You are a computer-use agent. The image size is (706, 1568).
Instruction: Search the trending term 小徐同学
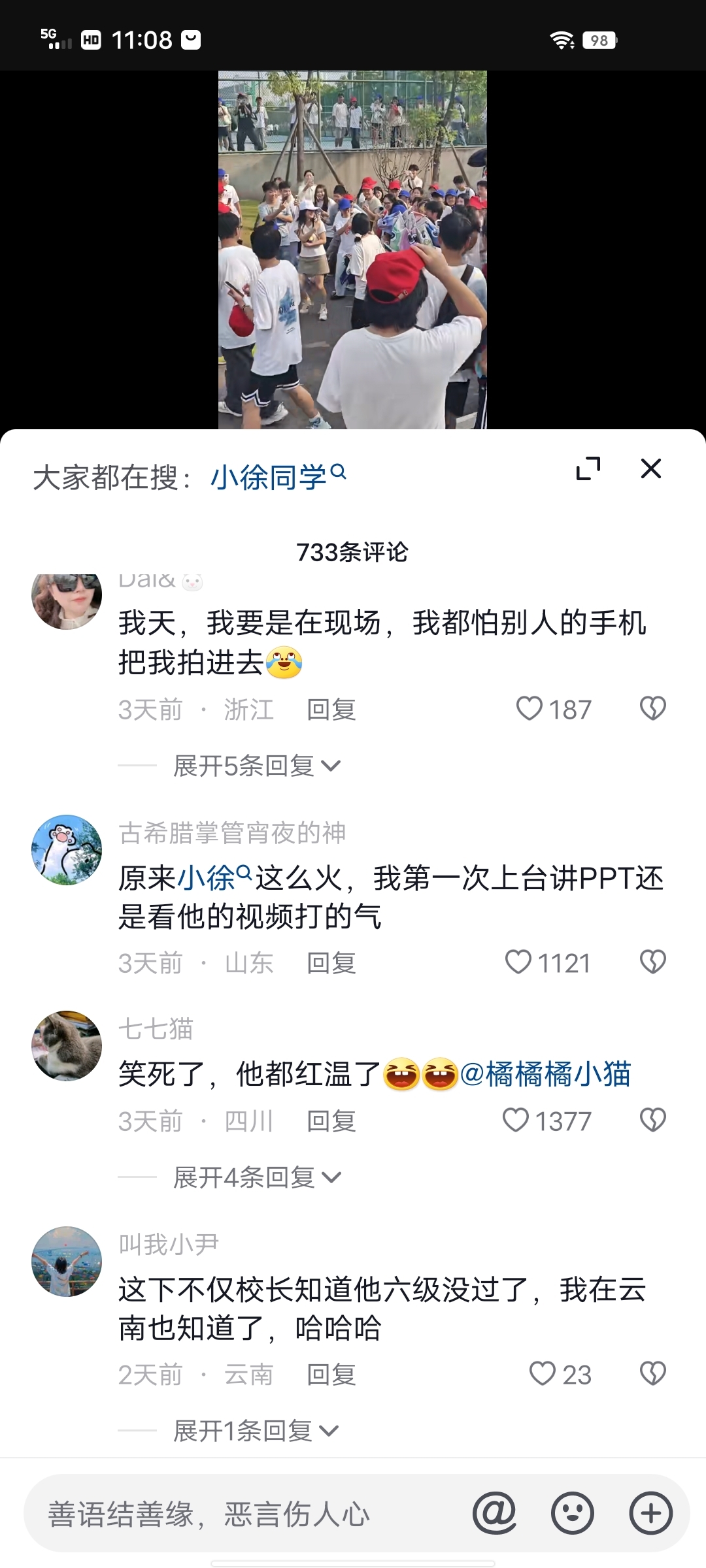277,477
